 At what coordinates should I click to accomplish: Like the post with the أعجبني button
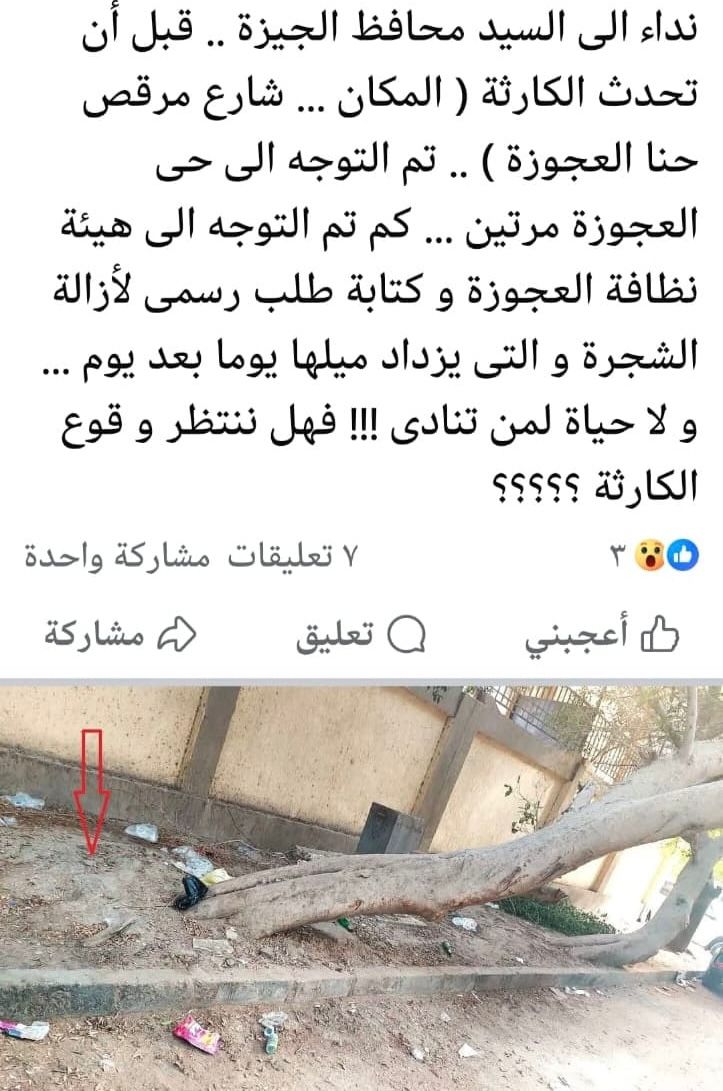(603, 635)
